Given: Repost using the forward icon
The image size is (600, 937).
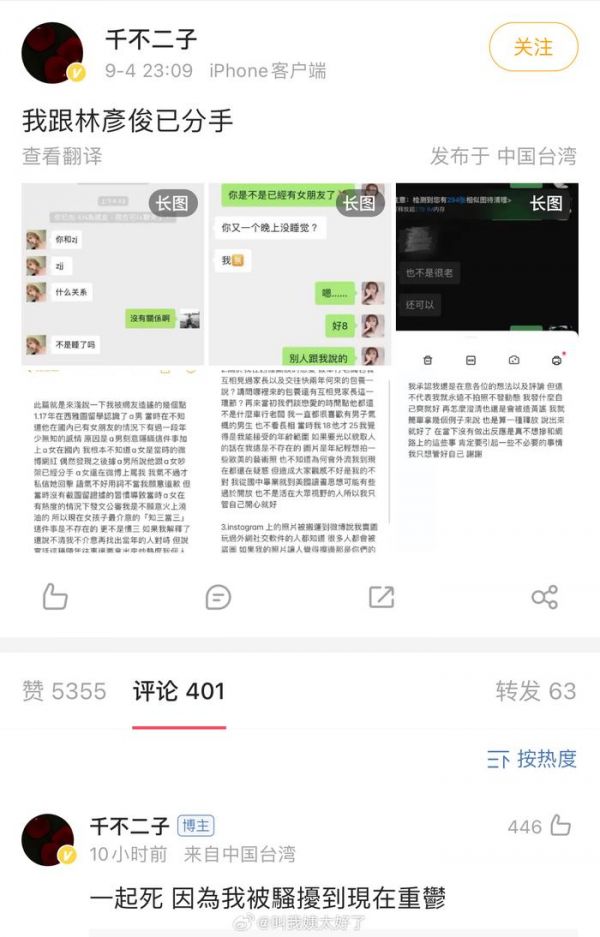Looking at the screenshot, I should pos(381,597).
